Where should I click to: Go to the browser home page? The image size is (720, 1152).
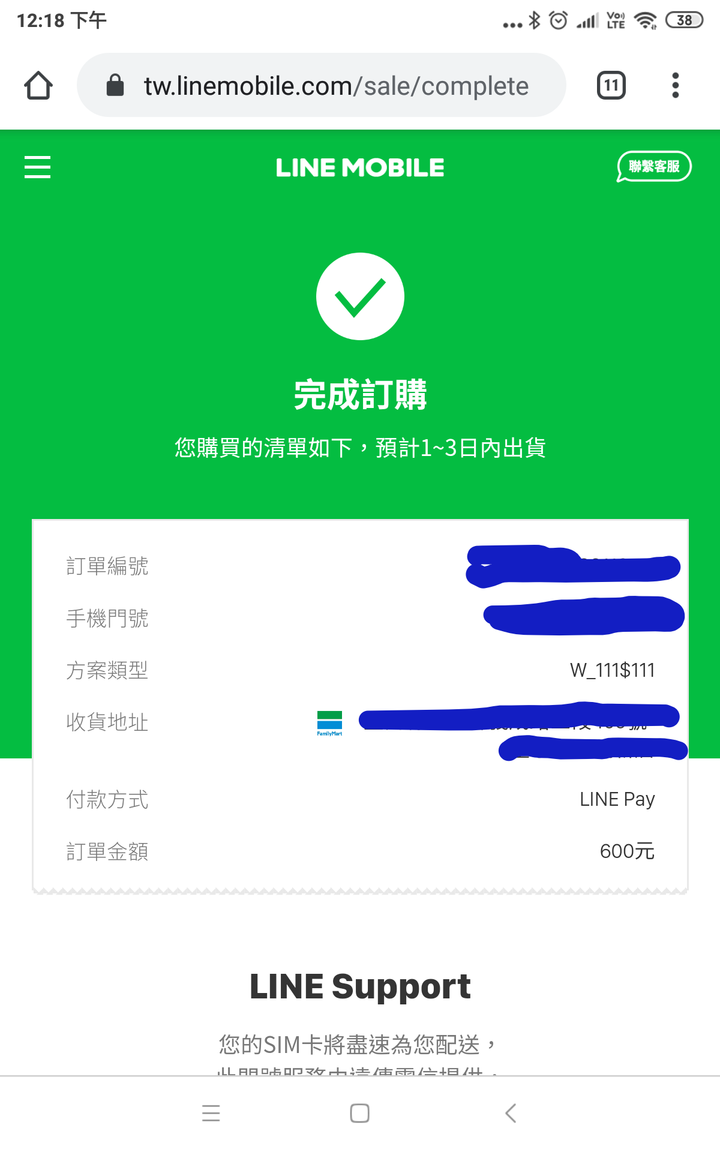[x=38, y=86]
